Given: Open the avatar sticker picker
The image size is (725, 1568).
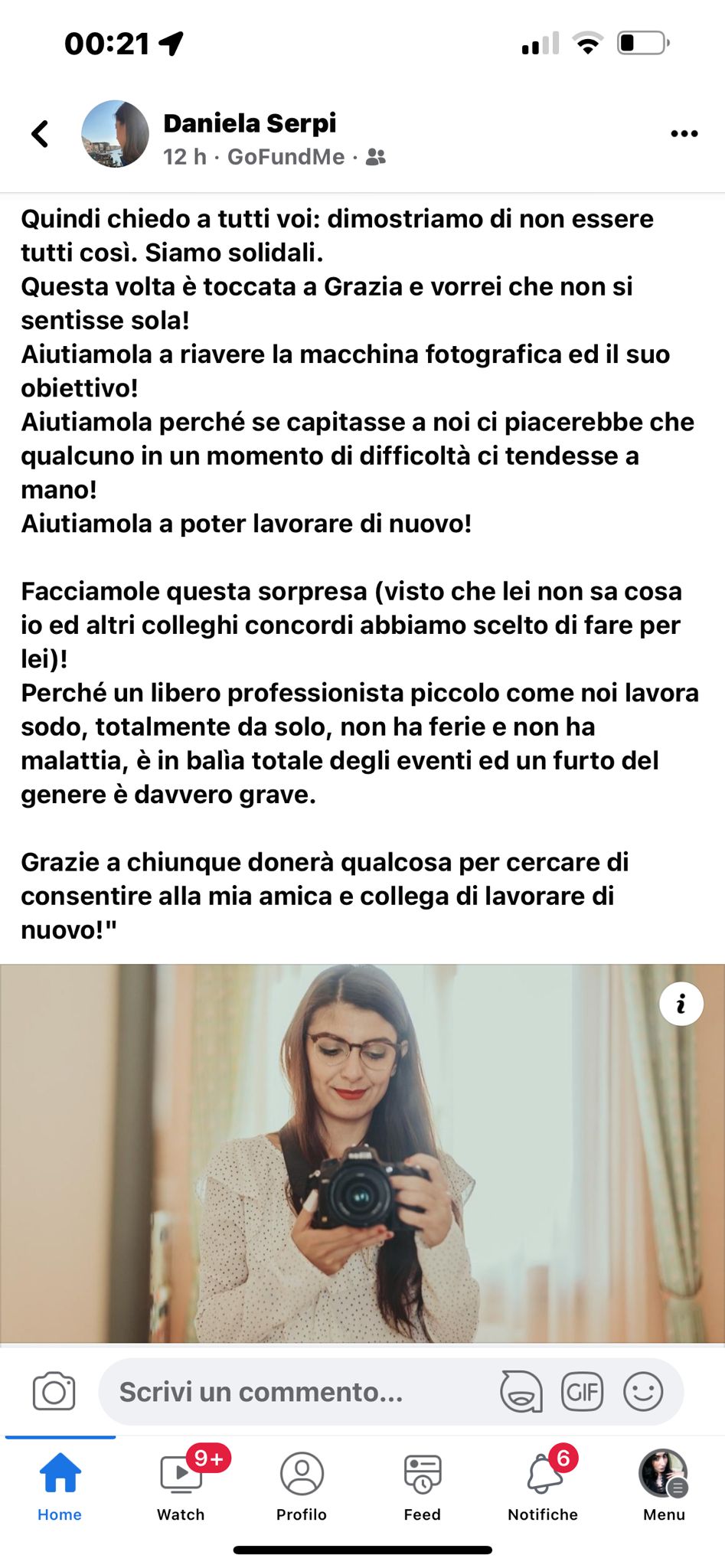Looking at the screenshot, I should 521,1391.
